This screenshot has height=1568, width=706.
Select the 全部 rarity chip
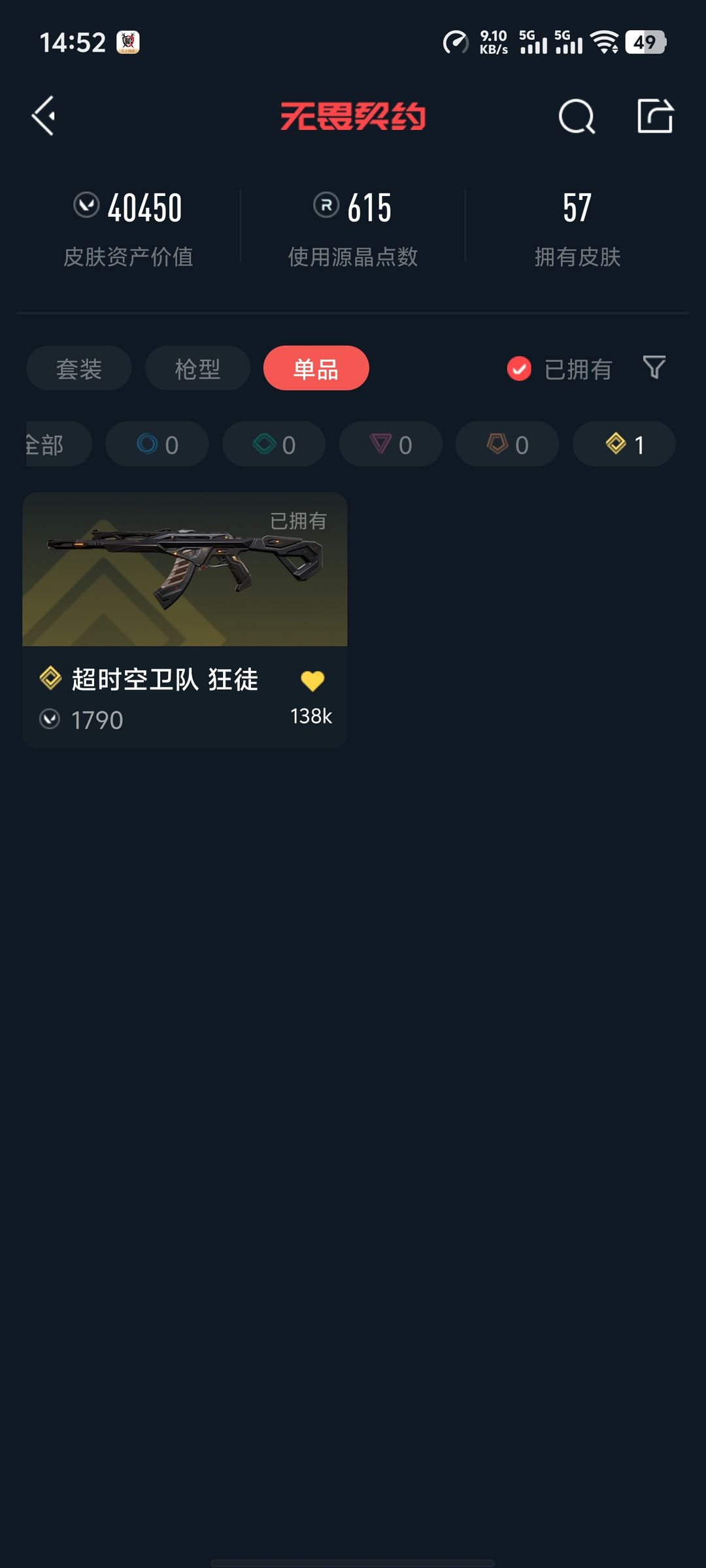(x=52, y=444)
